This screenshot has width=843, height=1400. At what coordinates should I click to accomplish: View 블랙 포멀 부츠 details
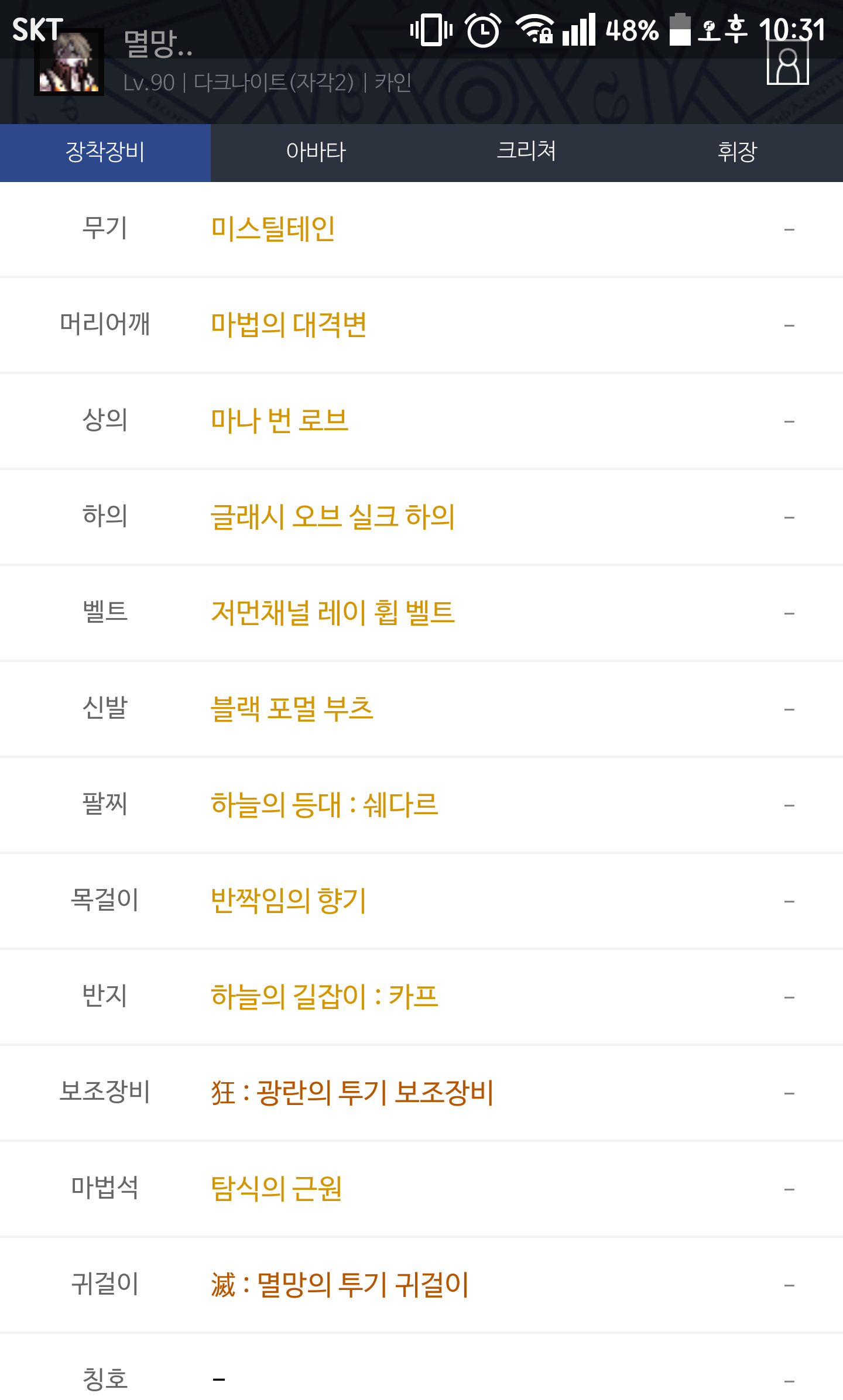click(292, 709)
